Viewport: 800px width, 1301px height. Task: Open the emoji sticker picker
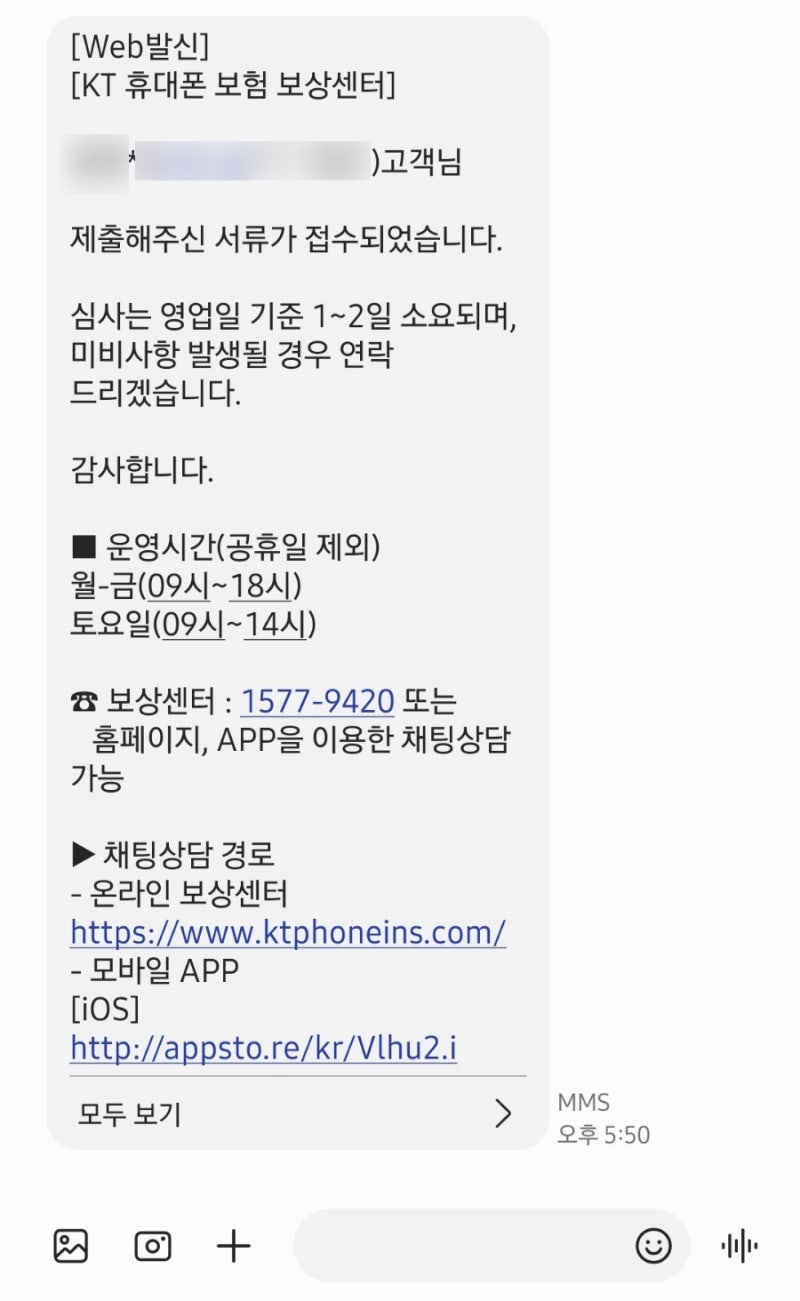click(654, 1246)
